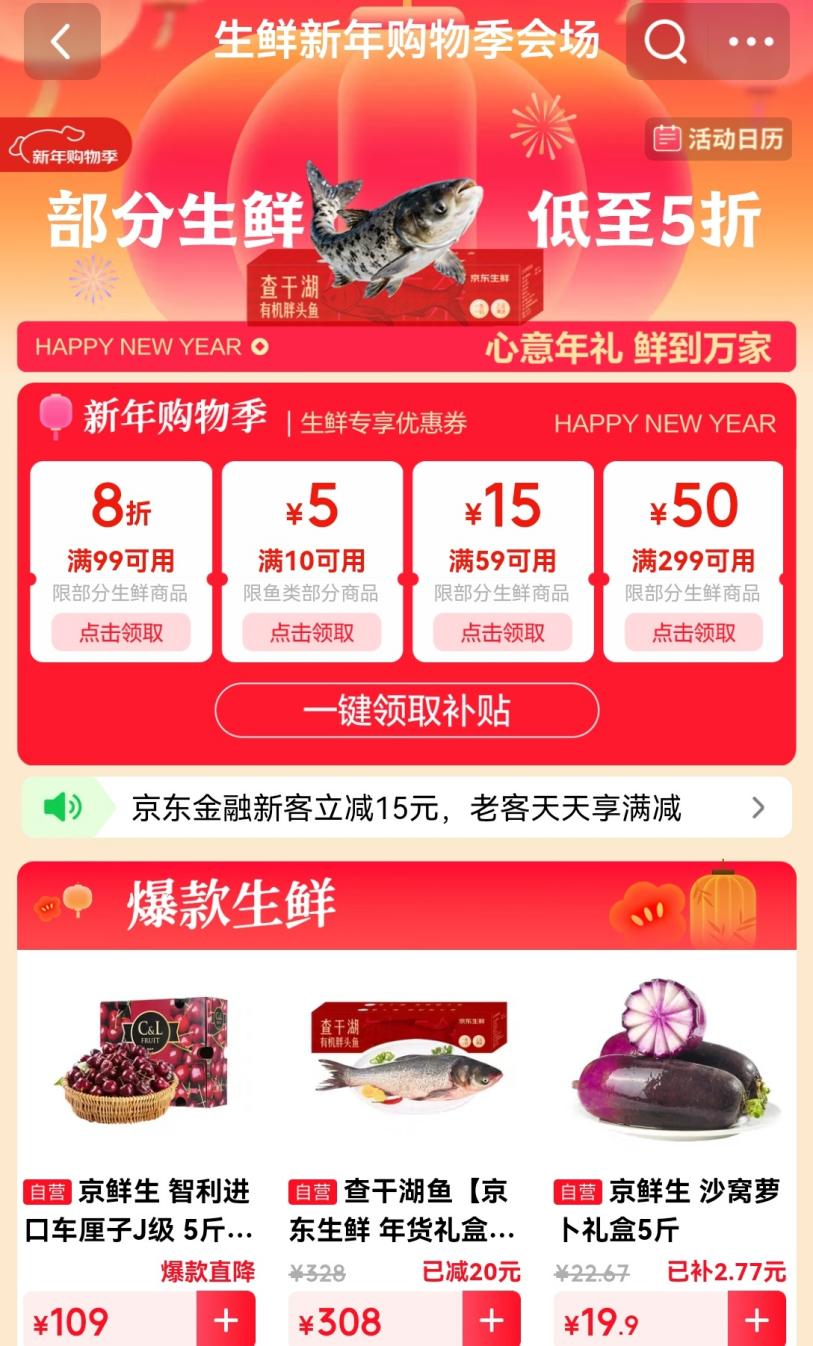Open the 智利进口车厘子 cherry product
The width and height of the screenshot is (813, 1346).
140,1060
